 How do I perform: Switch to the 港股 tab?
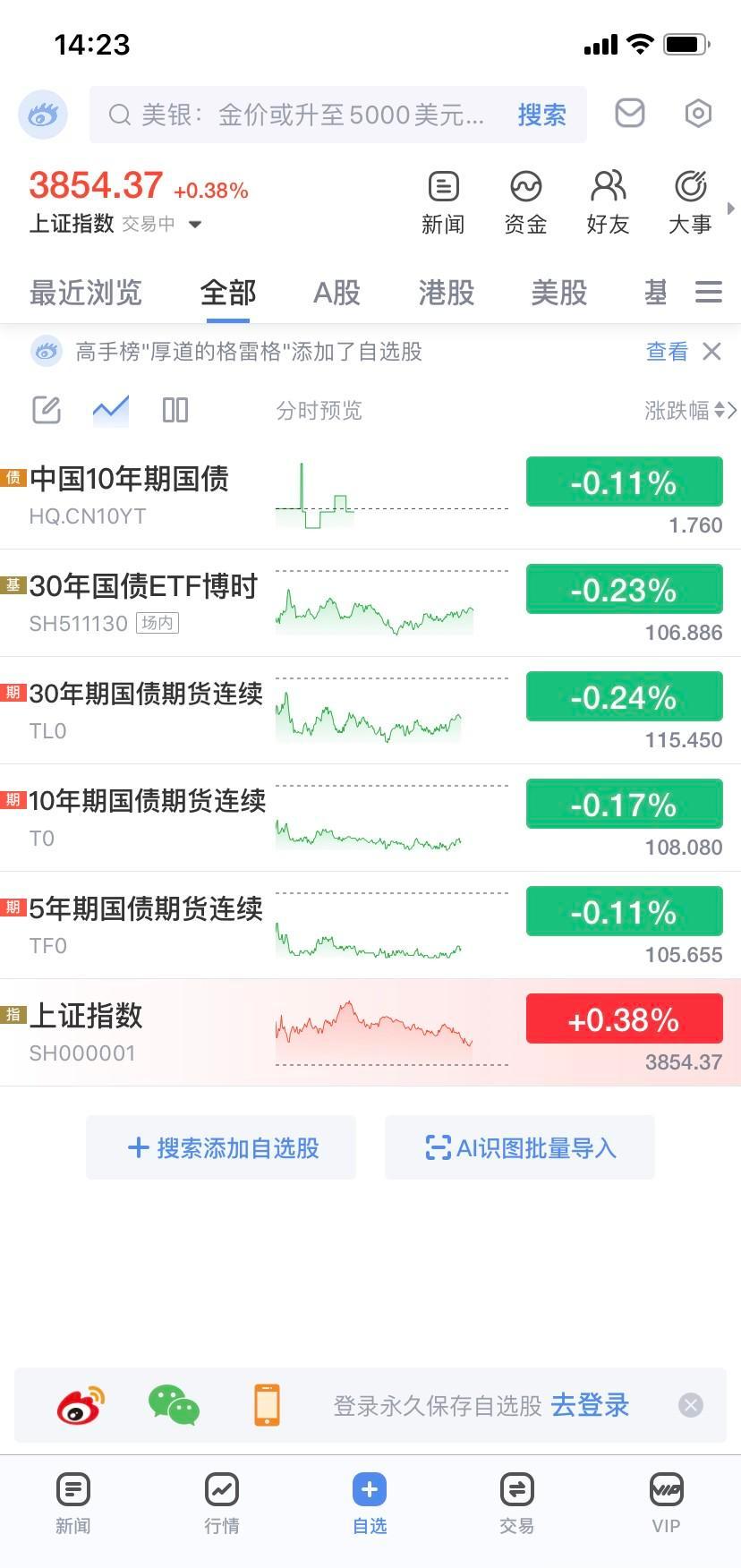pyautogui.click(x=447, y=293)
